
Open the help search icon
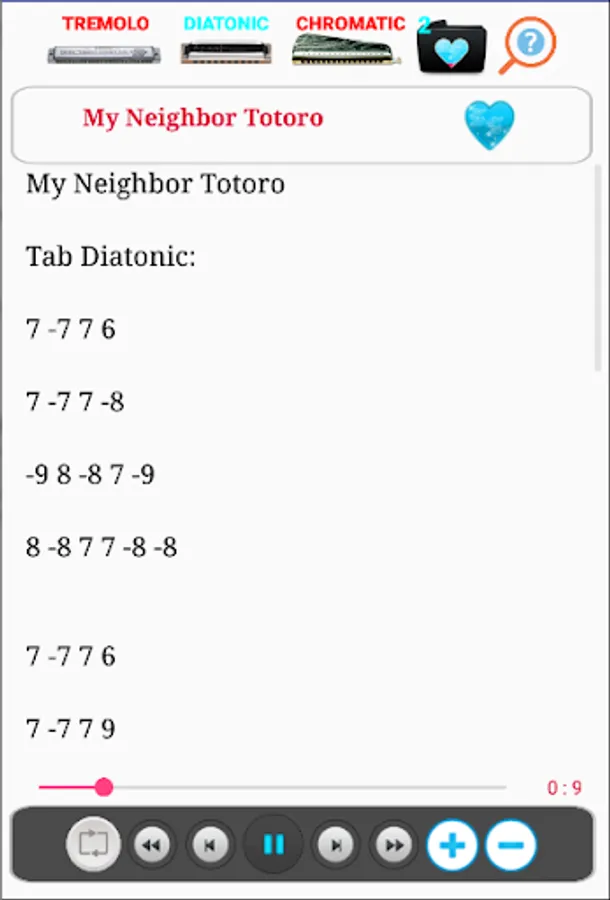coord(528,44)
